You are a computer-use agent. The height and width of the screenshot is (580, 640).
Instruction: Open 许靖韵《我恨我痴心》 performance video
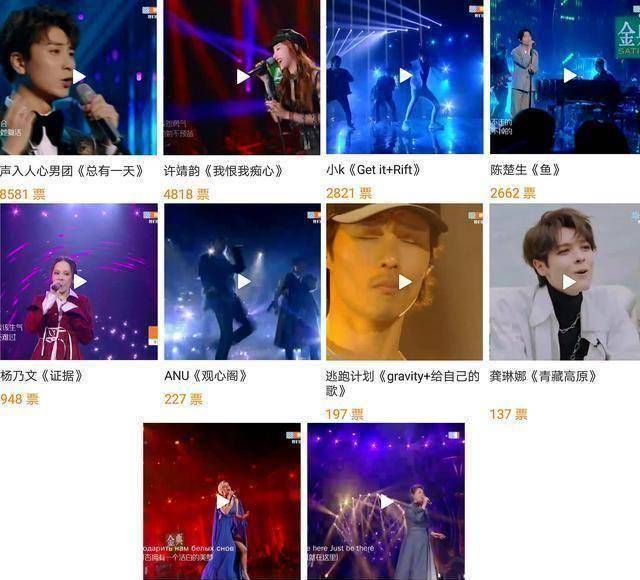(x=242, y=76)
